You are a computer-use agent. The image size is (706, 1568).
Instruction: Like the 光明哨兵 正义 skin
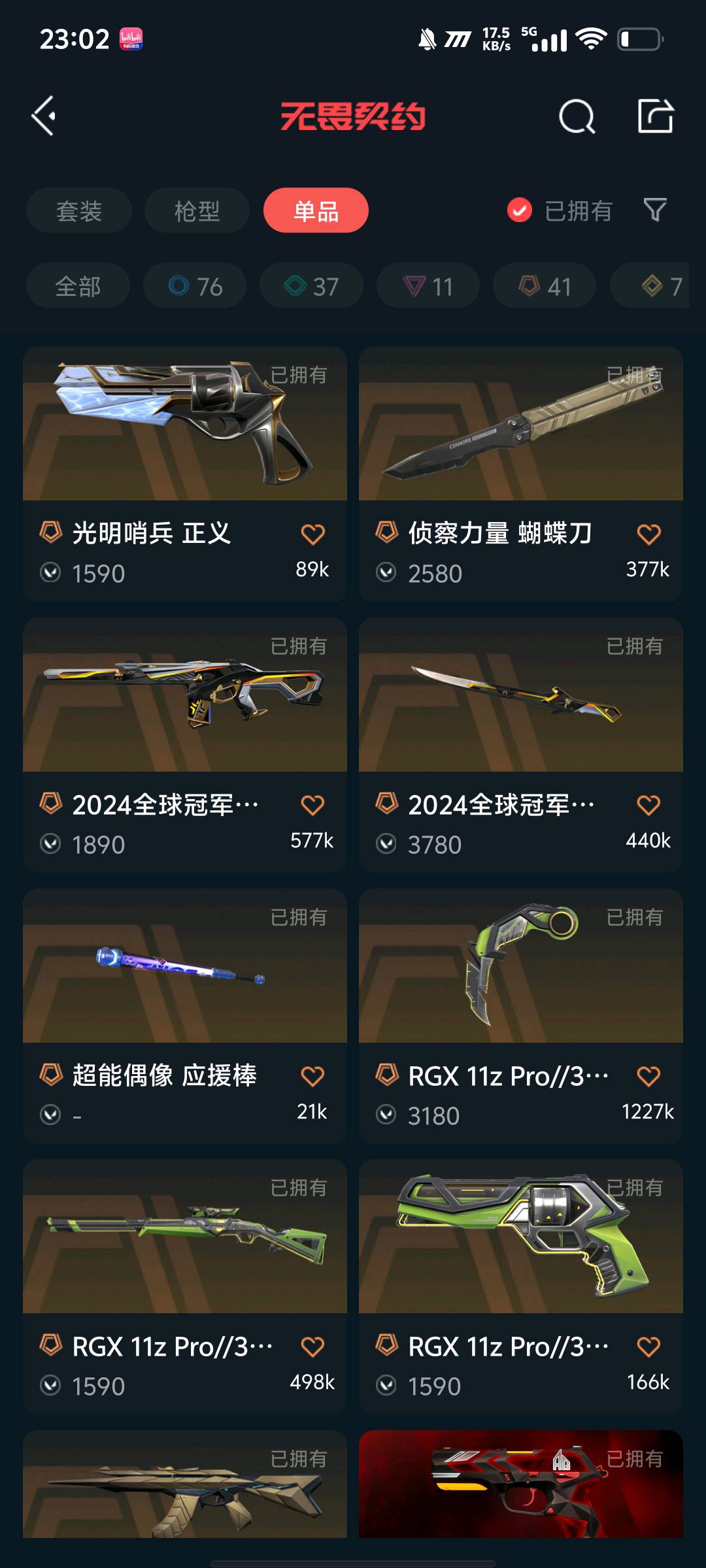pyautogui.click(x=312, y=534)
